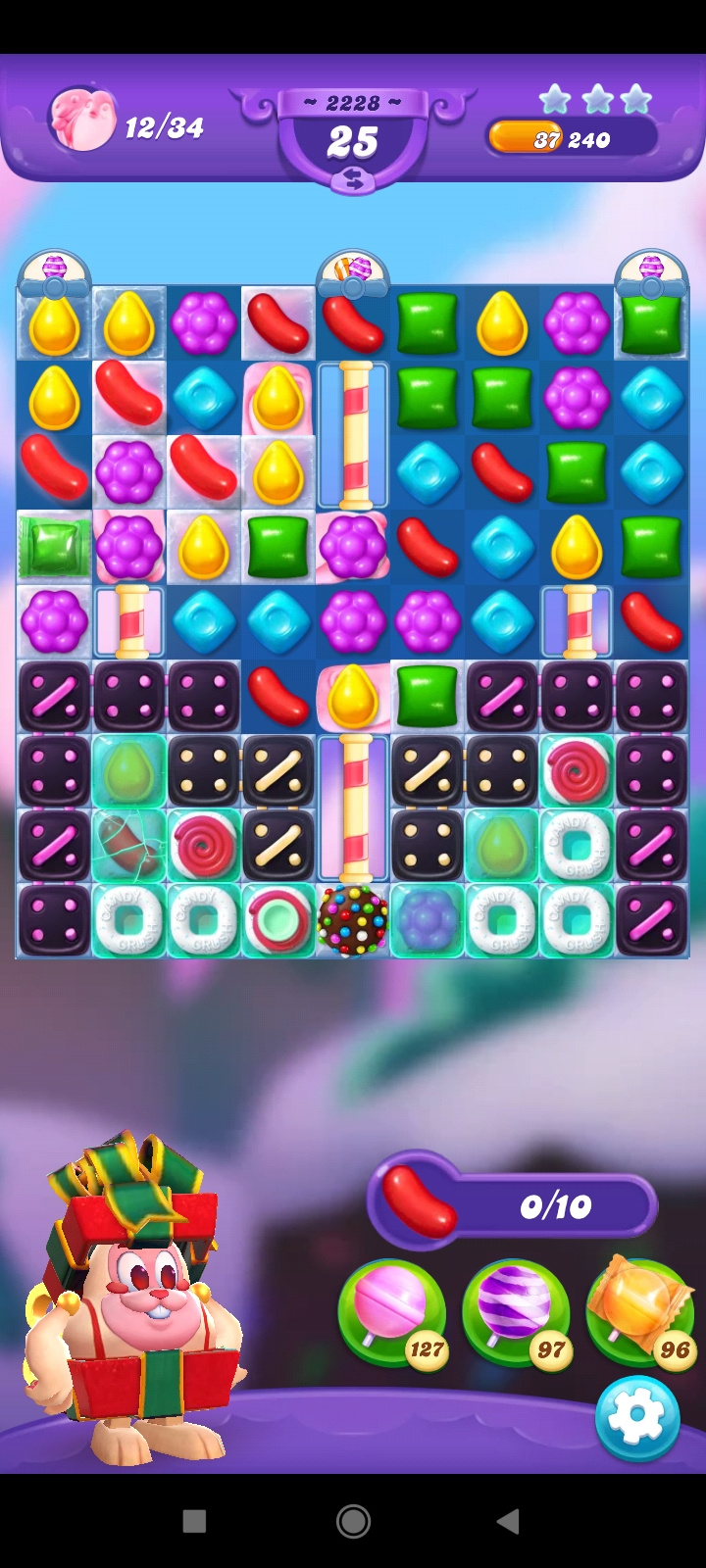Viewport: 706px width, 1568px height.
Task: Tap the swap arrows under moves counter
Action: pyautogui.click(x=353, y=179)
